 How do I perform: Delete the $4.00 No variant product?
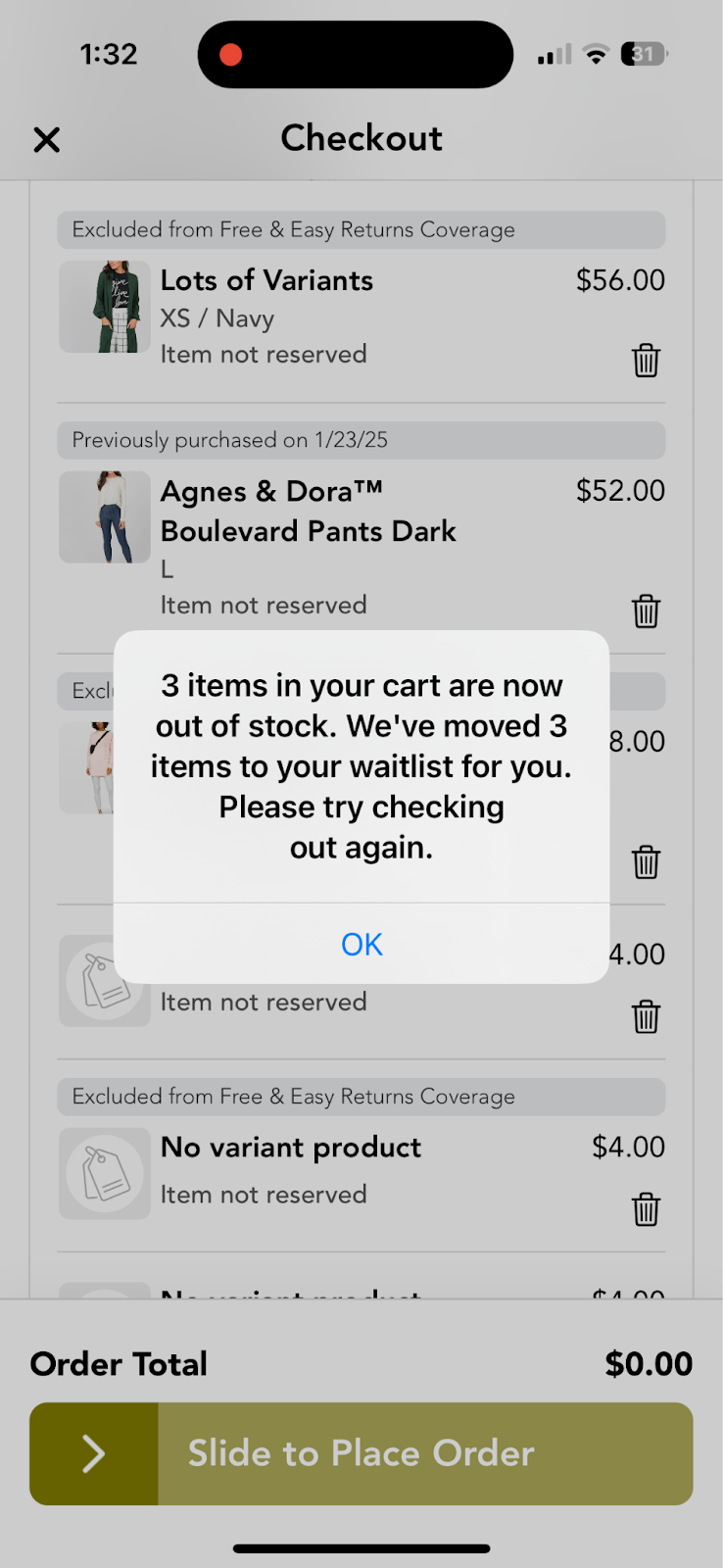tap(646, 1209)
